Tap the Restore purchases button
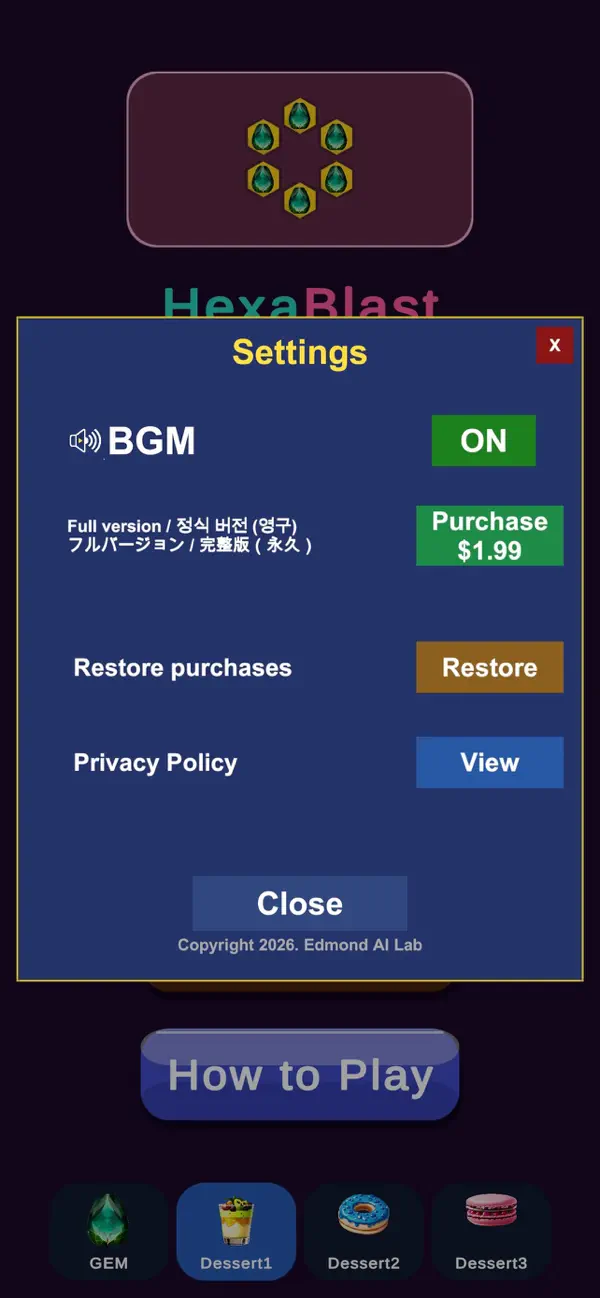The height and width of the screenshot is (1298, 600). (x=490, y=667)
